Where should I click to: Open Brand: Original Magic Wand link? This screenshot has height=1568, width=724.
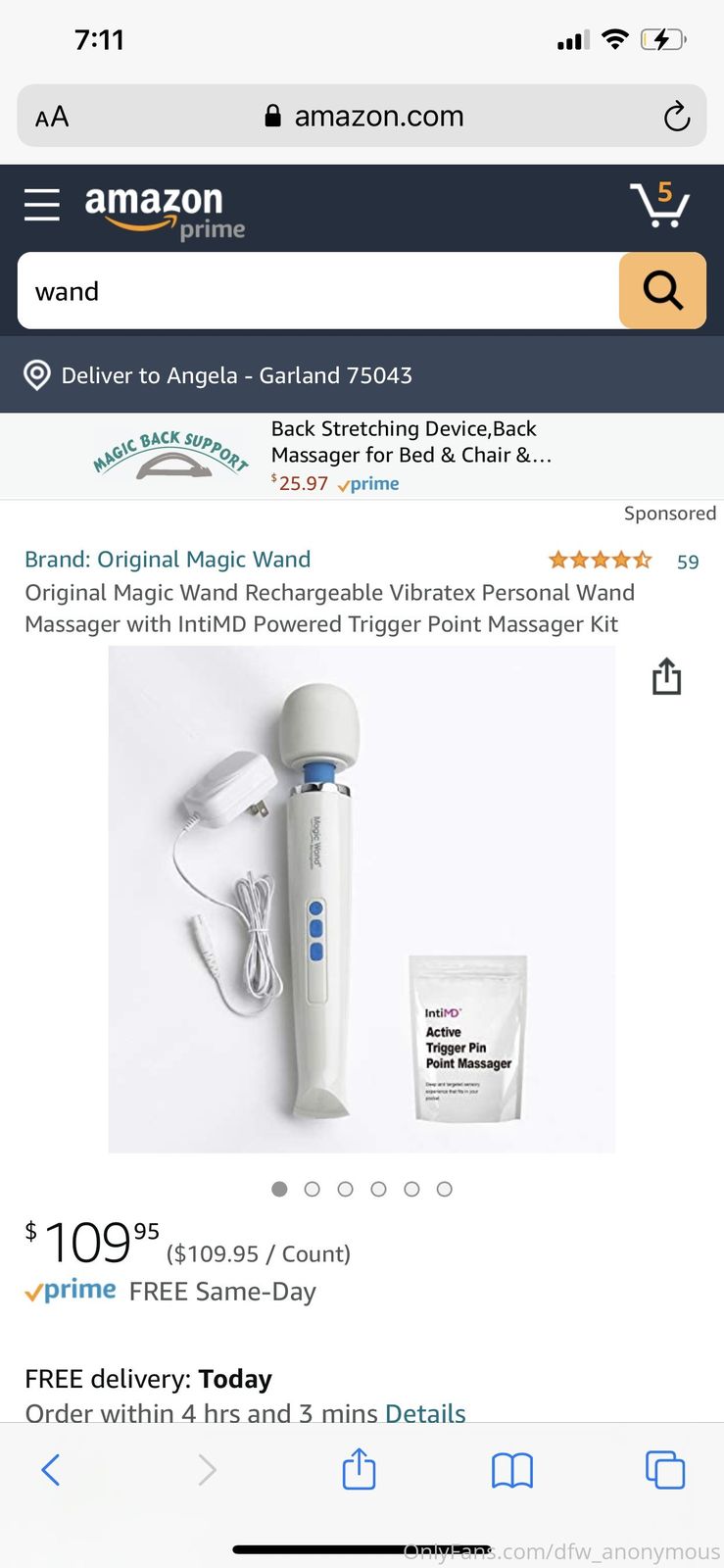(168, 560)
